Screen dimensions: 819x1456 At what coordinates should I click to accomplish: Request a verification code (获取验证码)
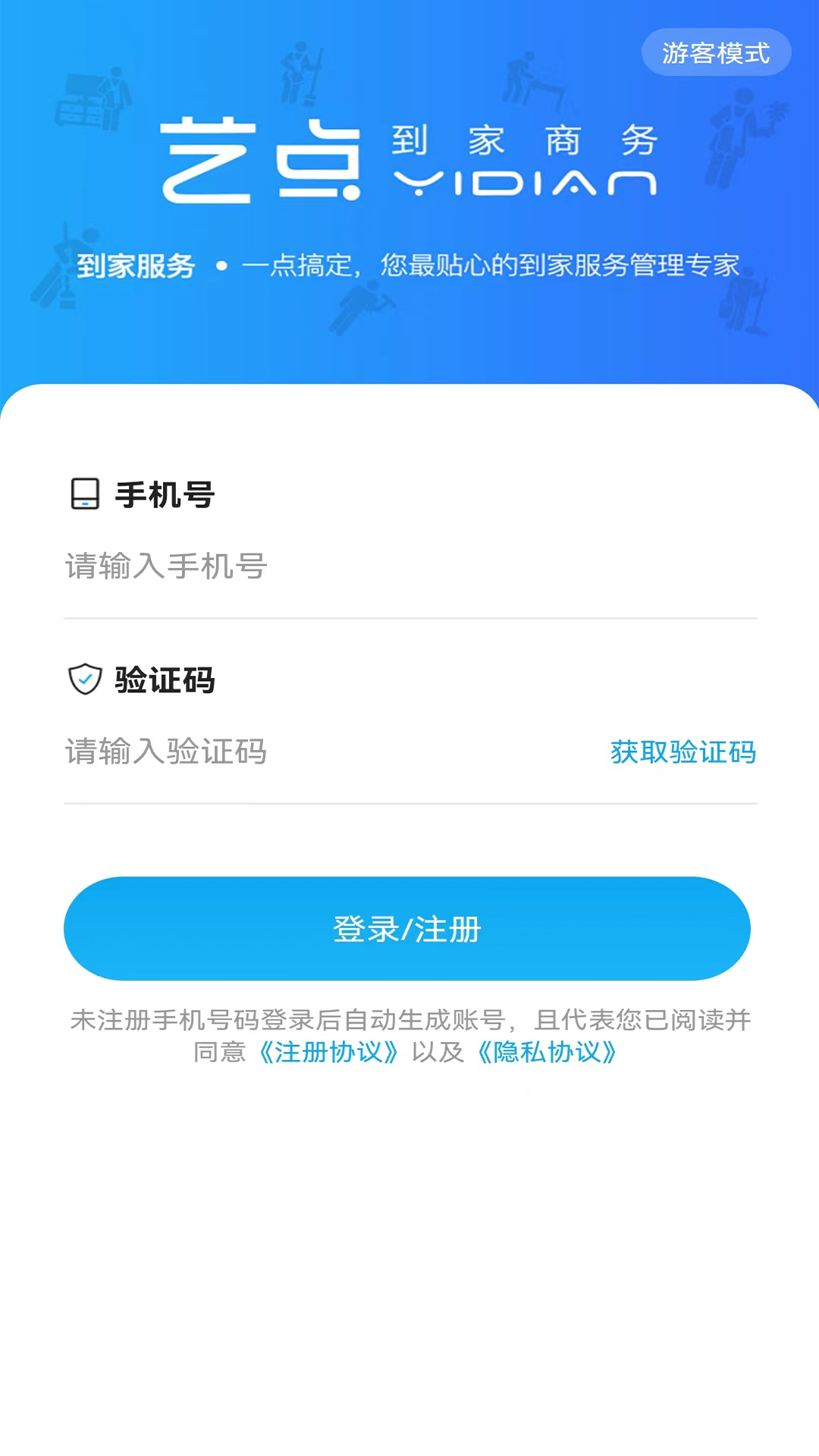click(x=682, y=752)
